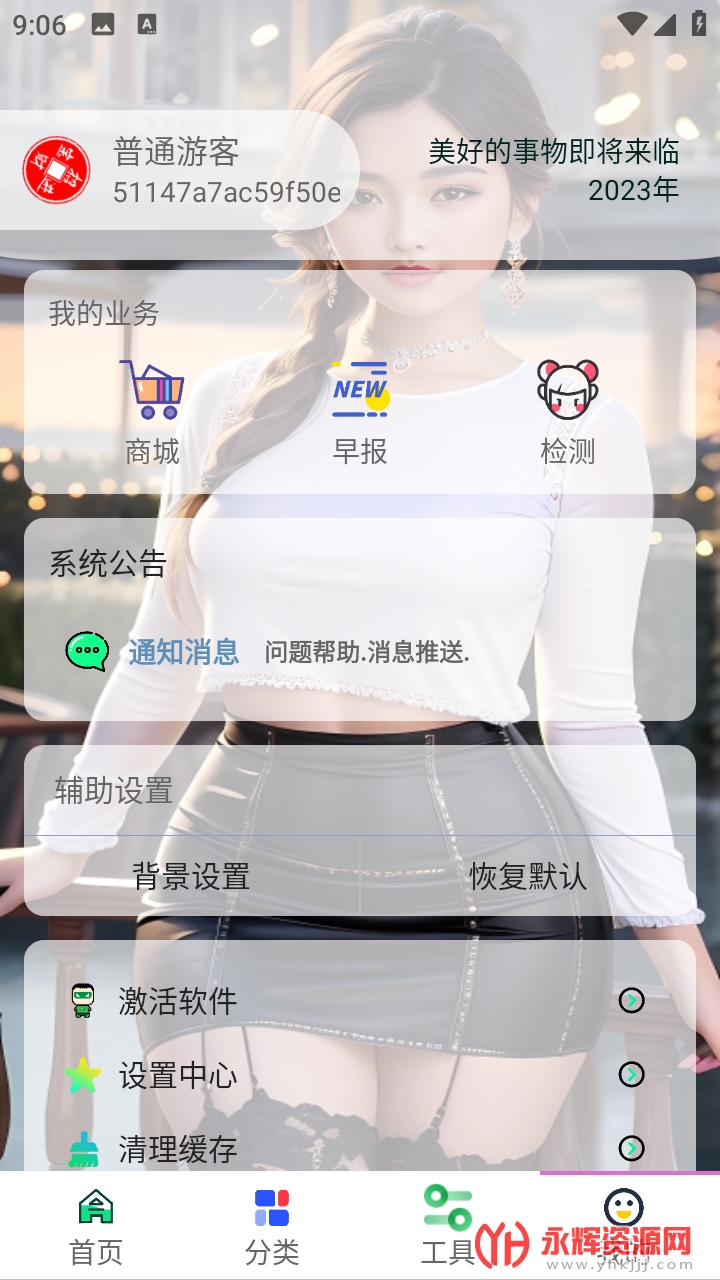This screenshot has height=1280, width=720.
Task: Tap 恢复默认 to restore defaults
Action: (528, 877)
